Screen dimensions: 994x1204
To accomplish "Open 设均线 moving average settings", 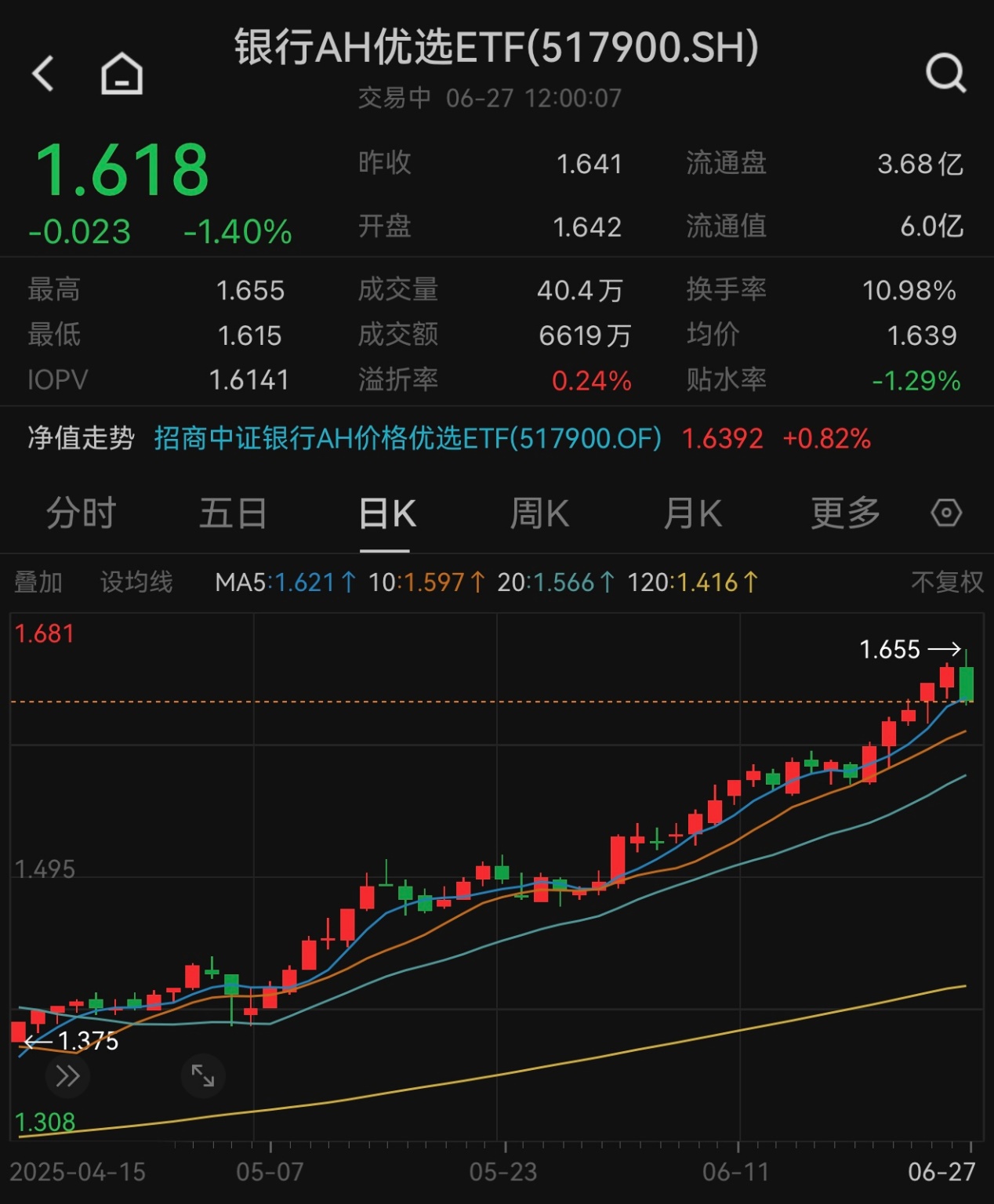I will point(135,582).
